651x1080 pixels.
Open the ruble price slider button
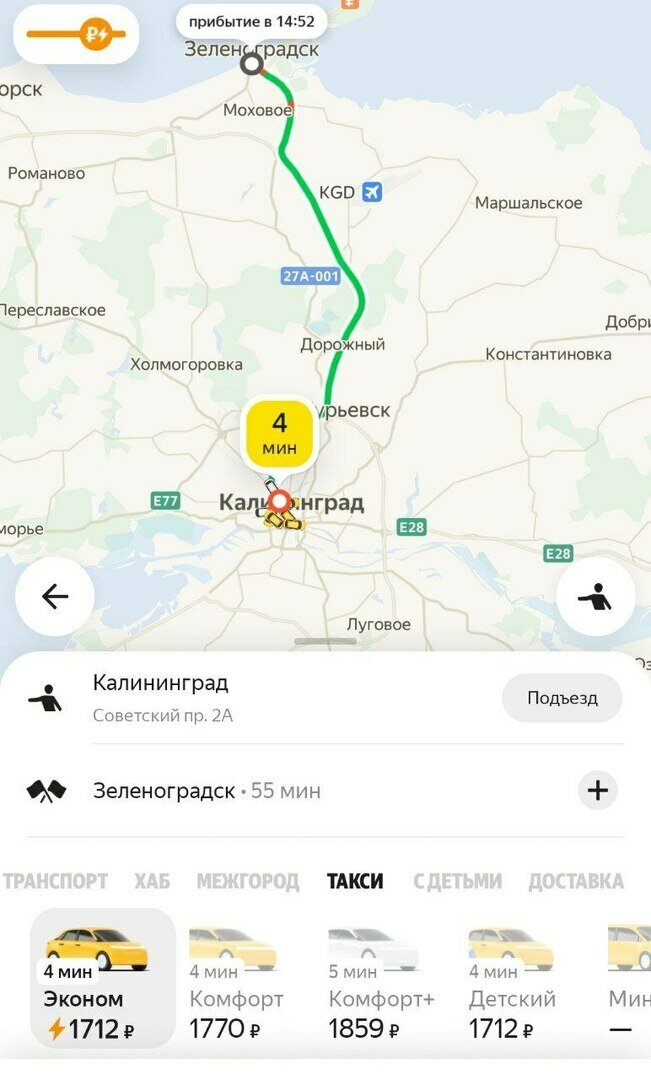pos(76,34)
